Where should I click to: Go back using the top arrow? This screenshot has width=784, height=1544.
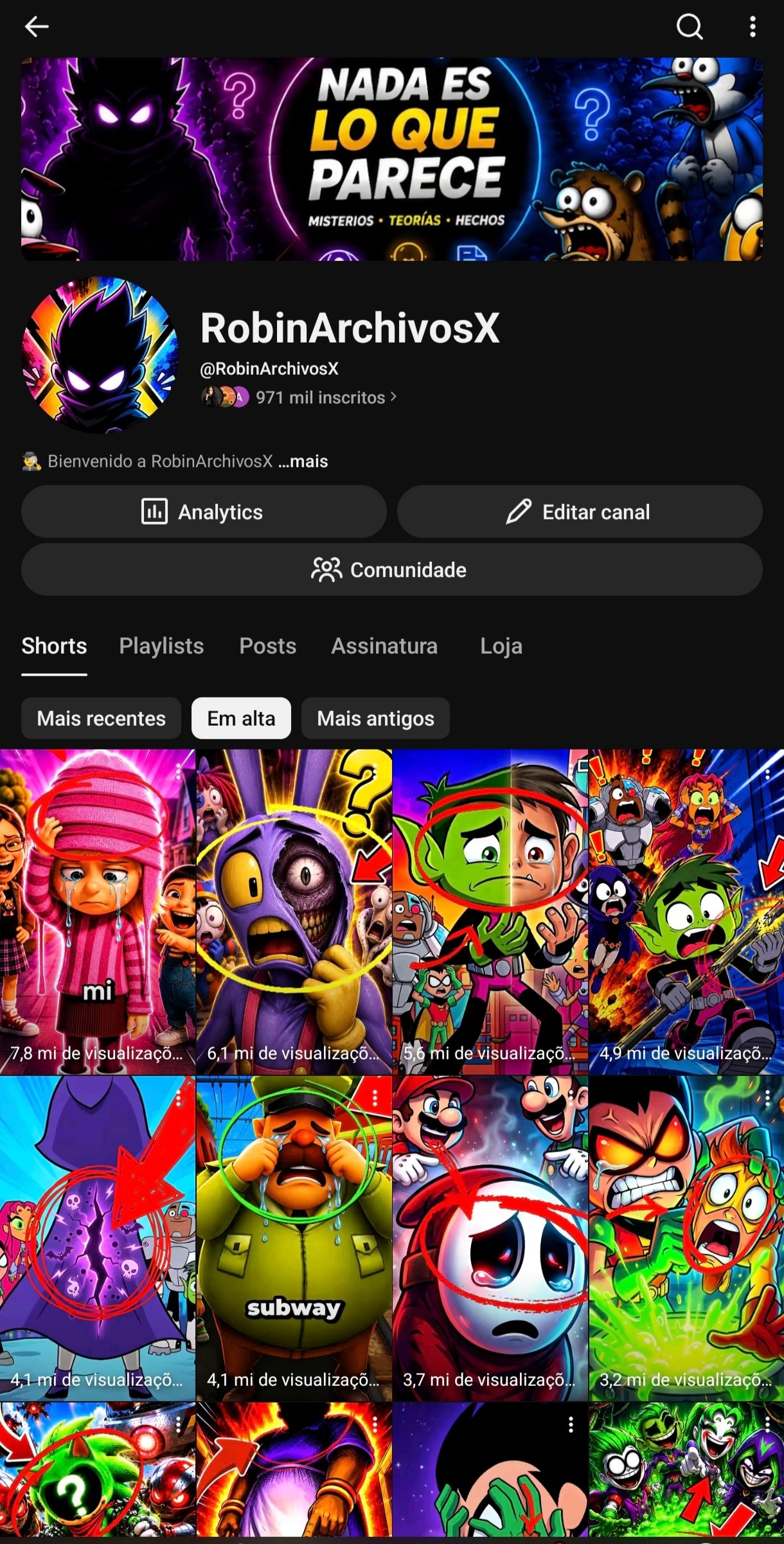pos(37,27)
